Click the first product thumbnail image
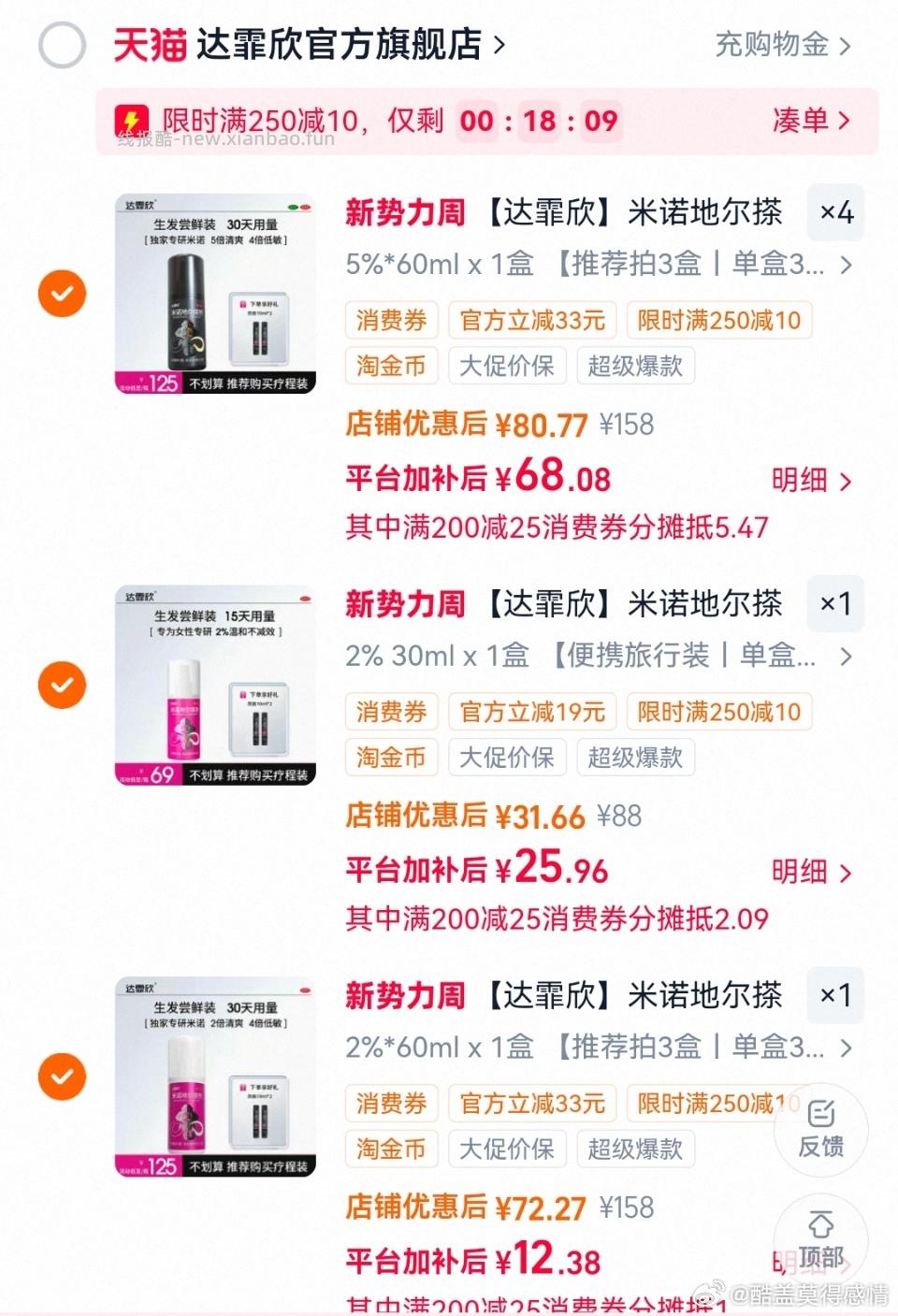 pyautogui.click(x=214, y=293)
